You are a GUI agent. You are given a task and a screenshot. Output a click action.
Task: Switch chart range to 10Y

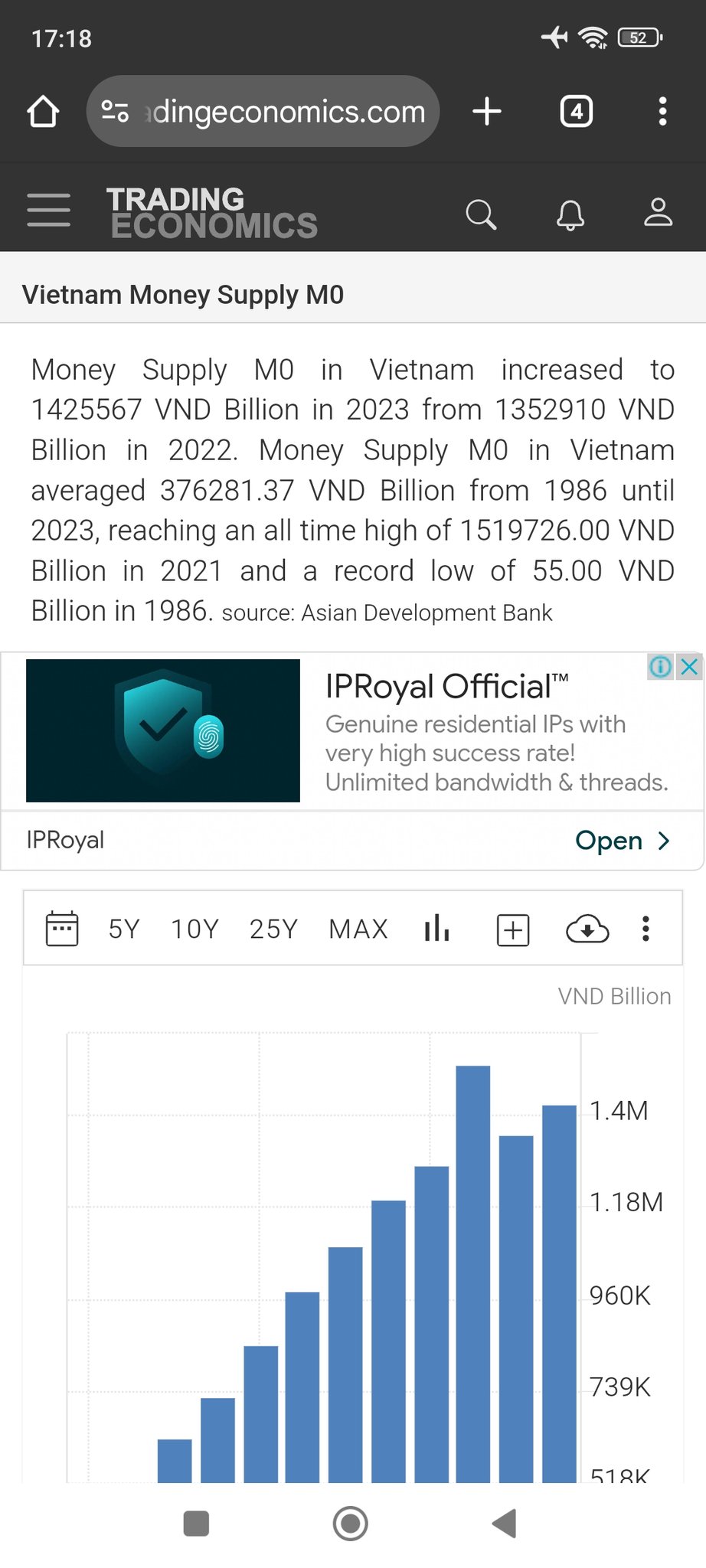pyautogui.click(x=194, y=929)
